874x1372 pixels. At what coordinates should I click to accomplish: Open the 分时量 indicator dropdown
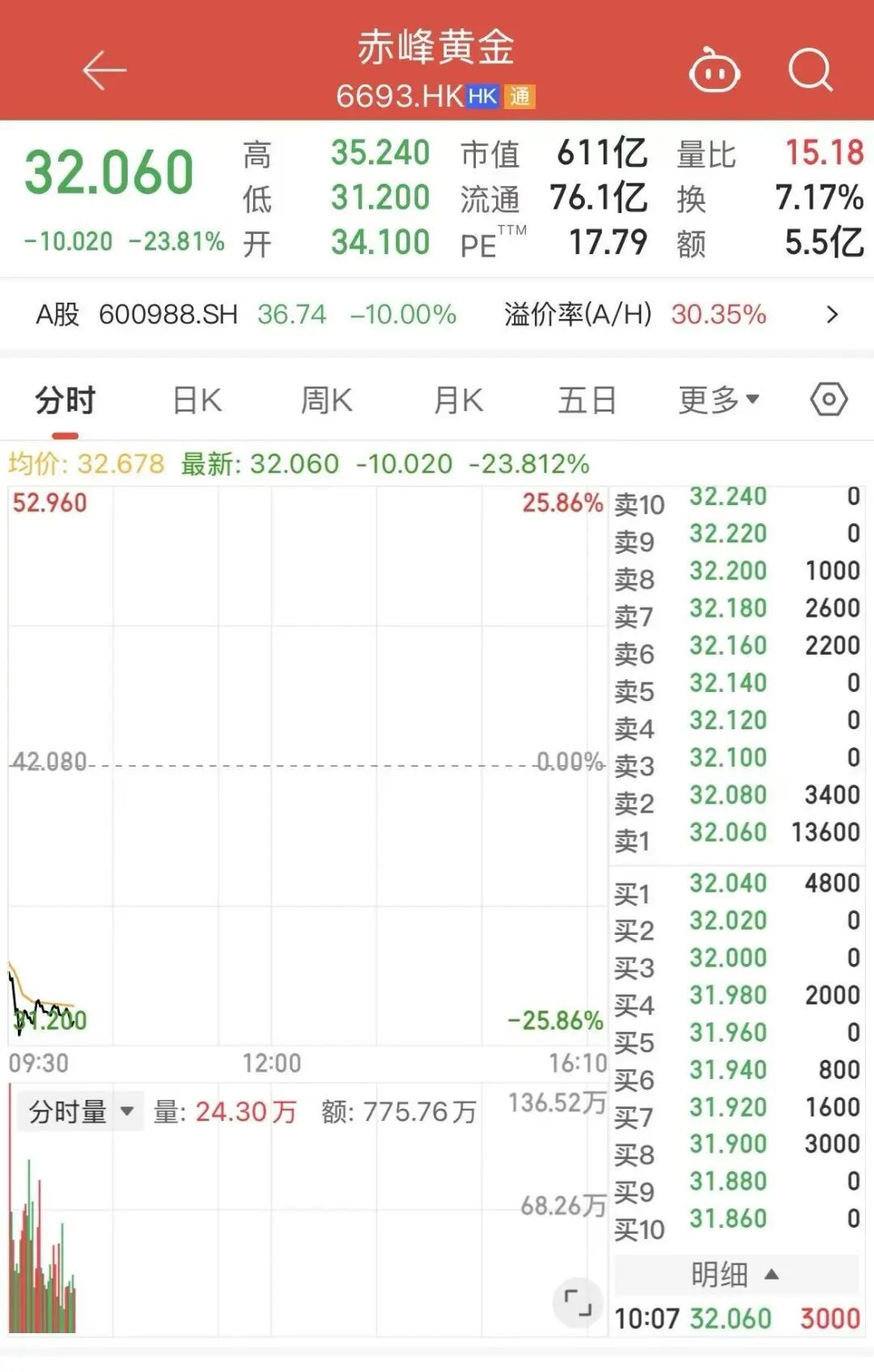click(80, 1112)
